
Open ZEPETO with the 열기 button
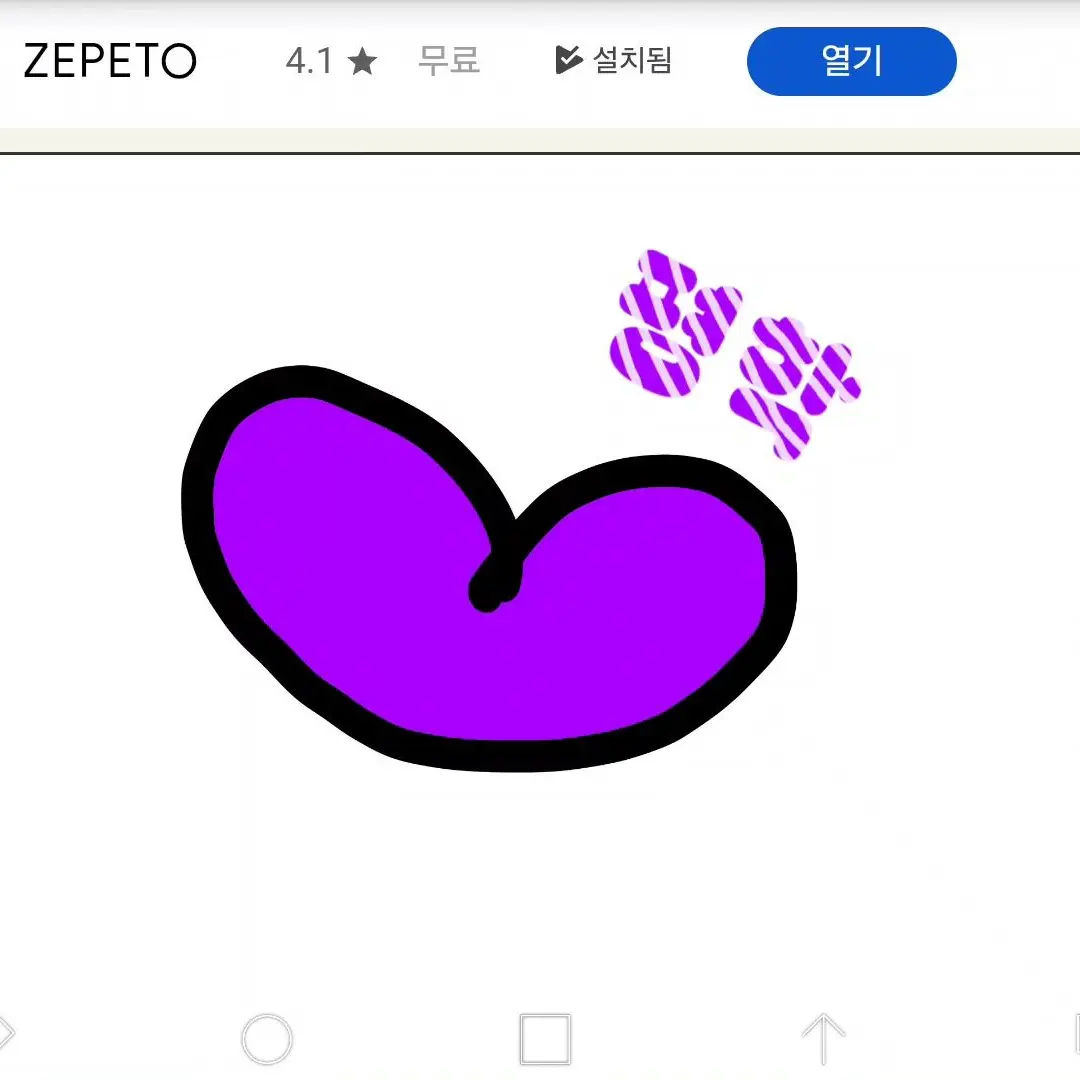[x=851, y=62]
